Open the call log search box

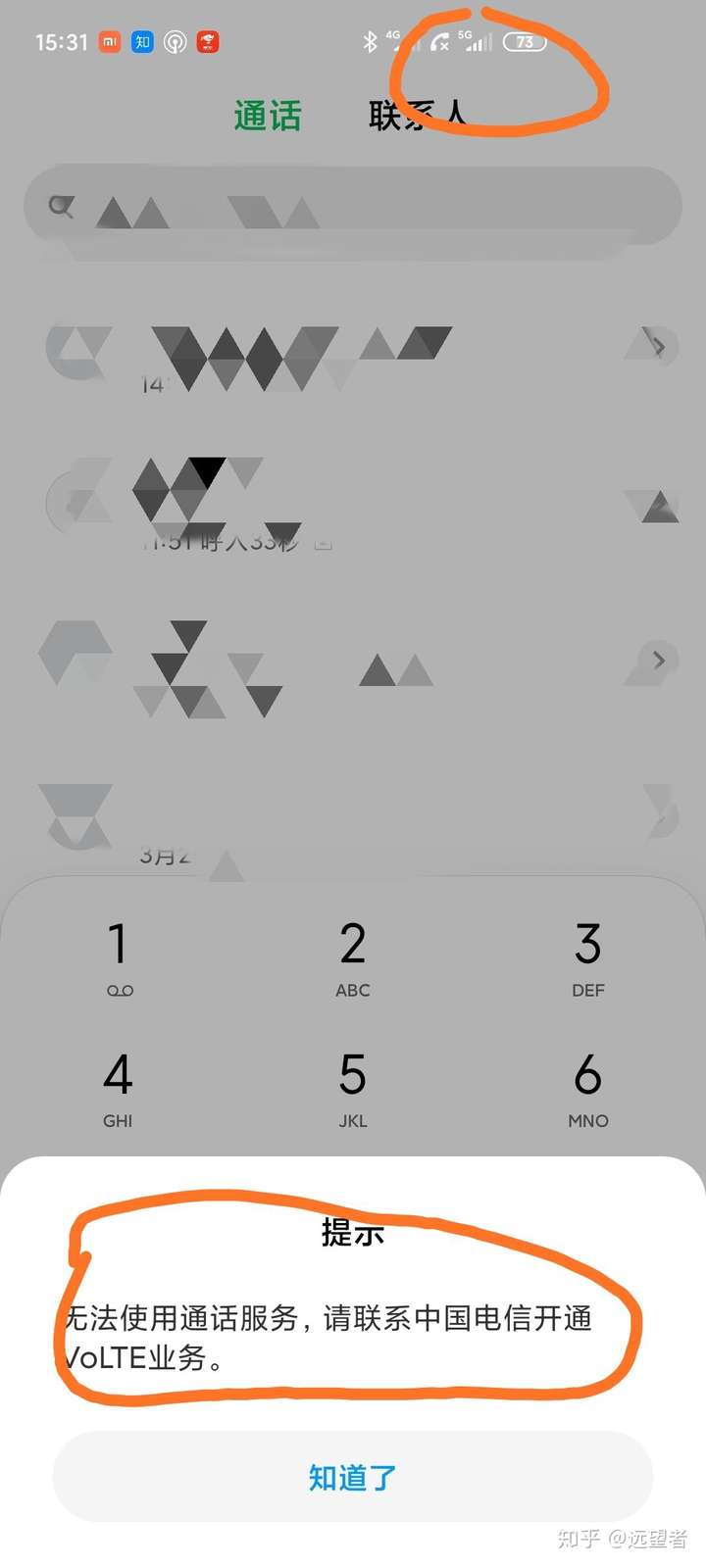353,207
